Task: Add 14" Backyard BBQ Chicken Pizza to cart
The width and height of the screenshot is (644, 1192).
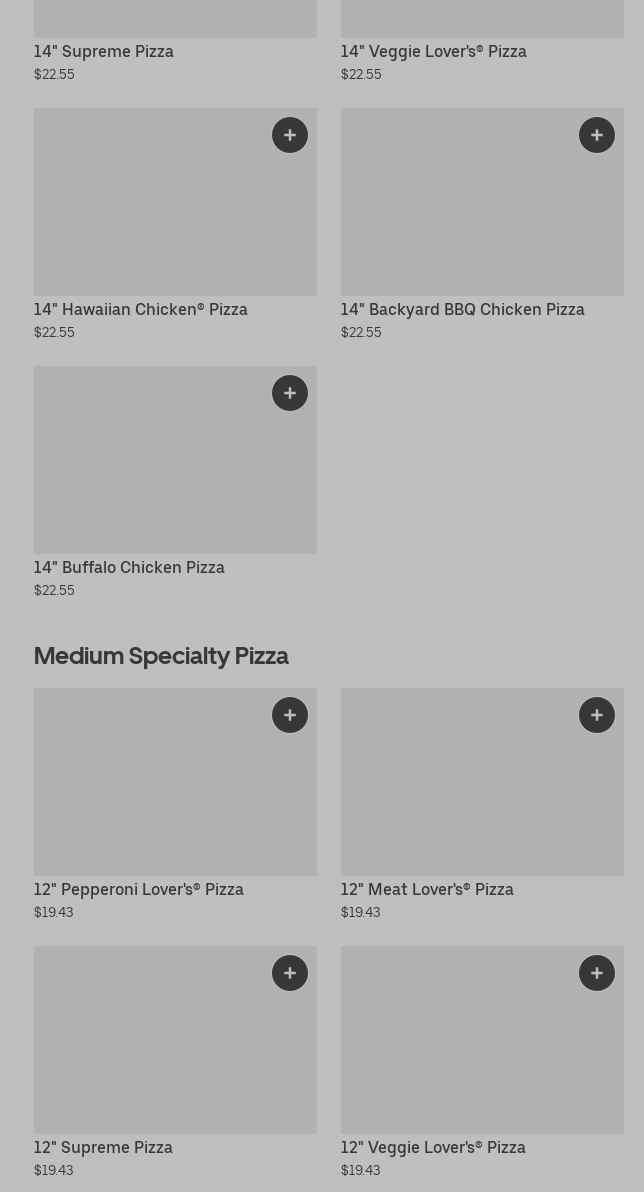Action: [597, 135]
